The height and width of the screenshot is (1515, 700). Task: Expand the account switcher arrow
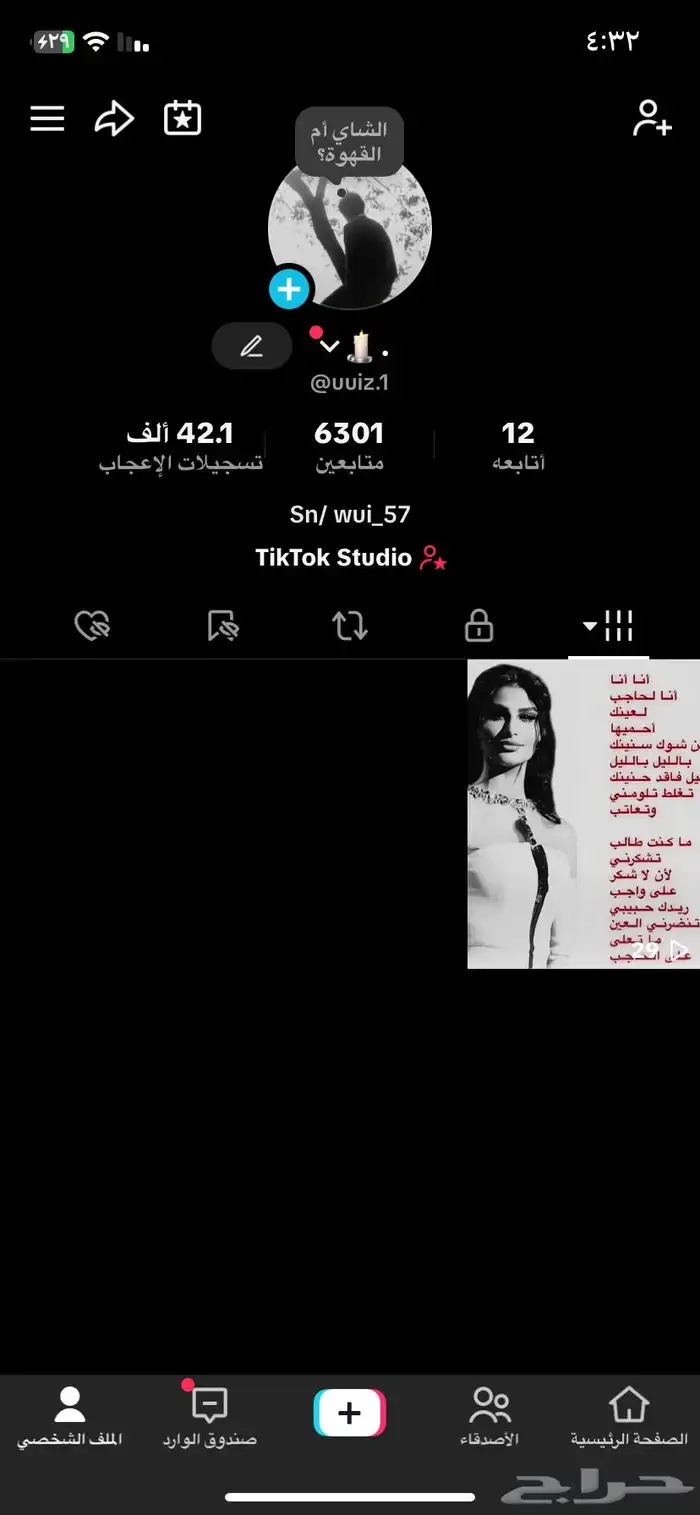330,347
